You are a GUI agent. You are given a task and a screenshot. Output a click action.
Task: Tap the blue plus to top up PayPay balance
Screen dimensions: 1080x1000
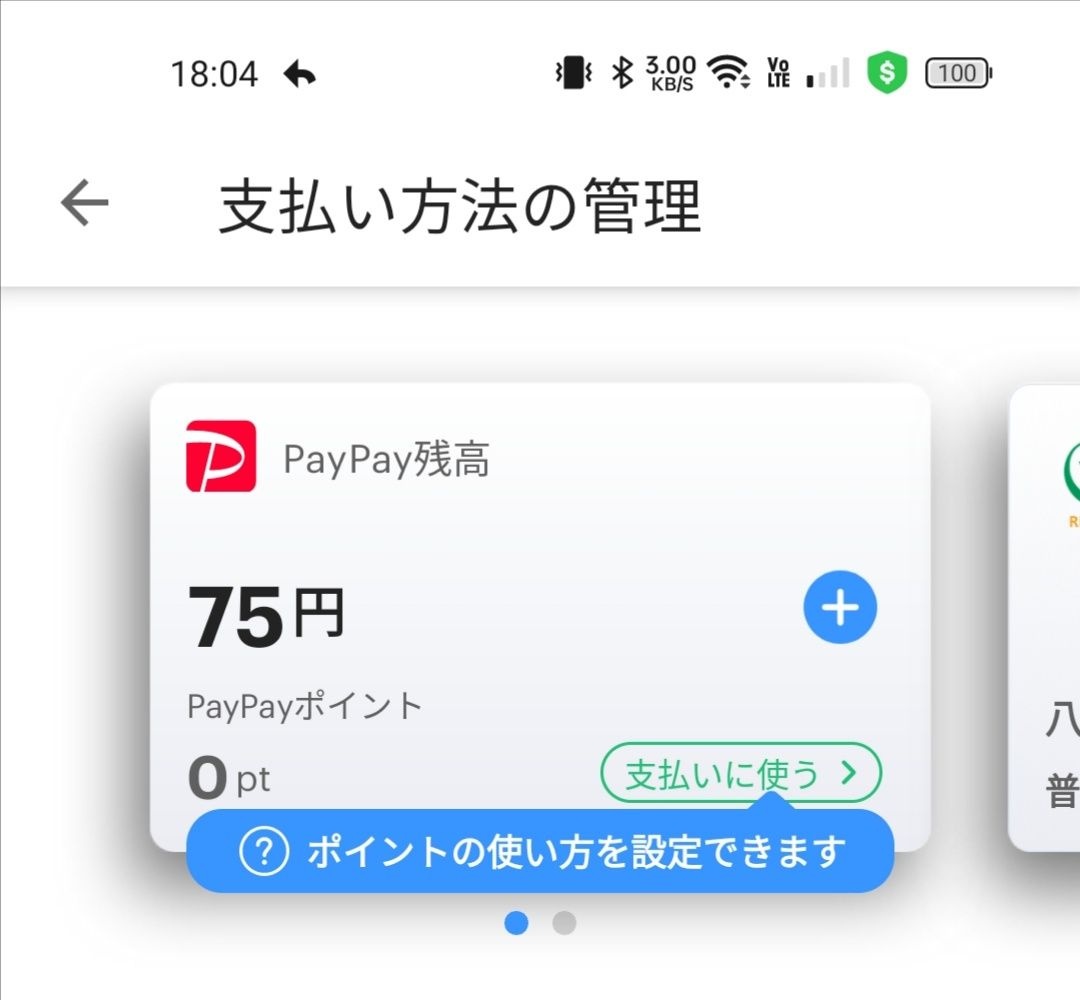point(840,607)
